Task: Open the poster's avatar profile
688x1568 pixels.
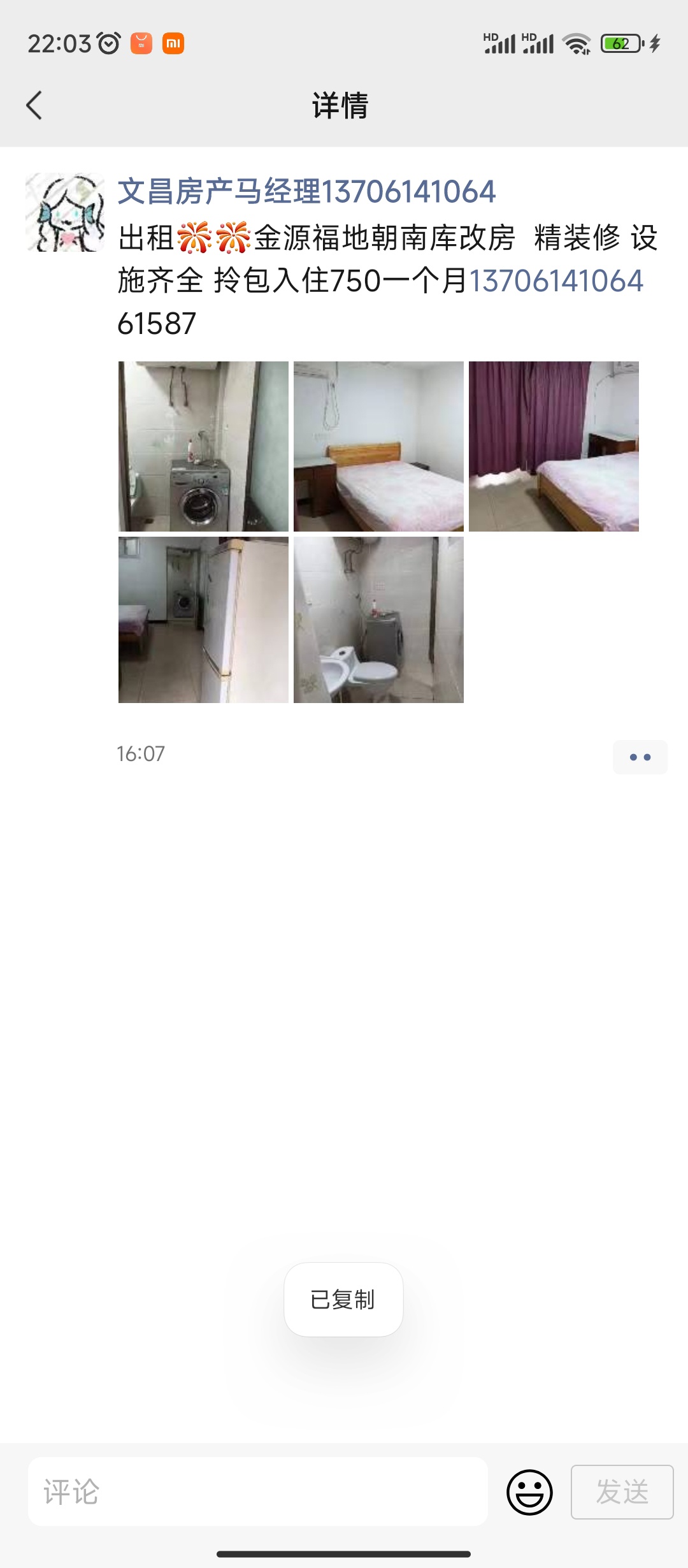Action: (x=65, y=212)
